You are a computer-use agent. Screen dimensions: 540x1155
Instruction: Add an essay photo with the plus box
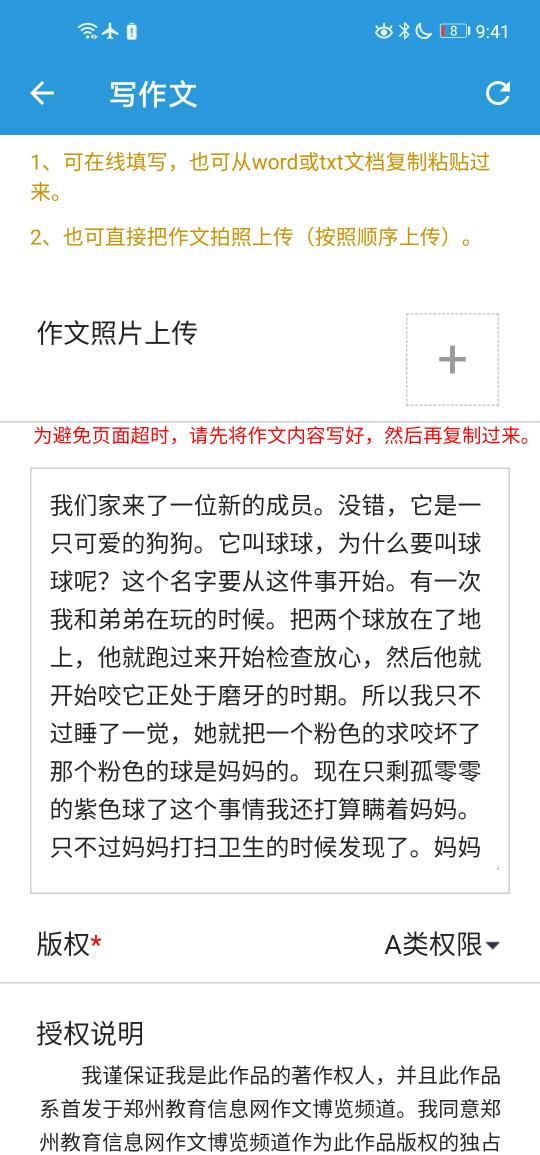coord(452,359)
